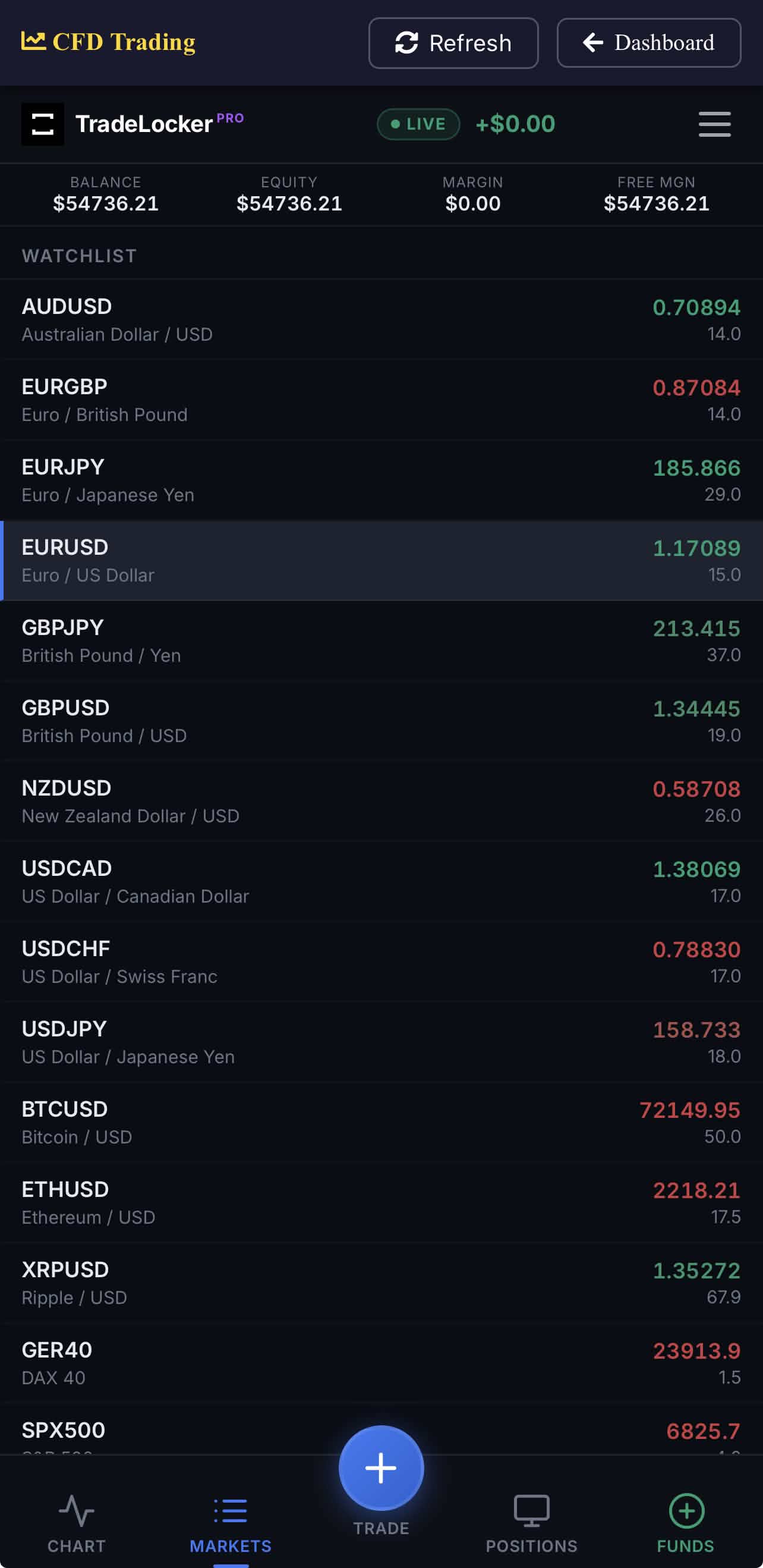This screenshot has width=763, height=1568.
Task: Click the TradeLocker logo icon
Action: click(43, 124)
